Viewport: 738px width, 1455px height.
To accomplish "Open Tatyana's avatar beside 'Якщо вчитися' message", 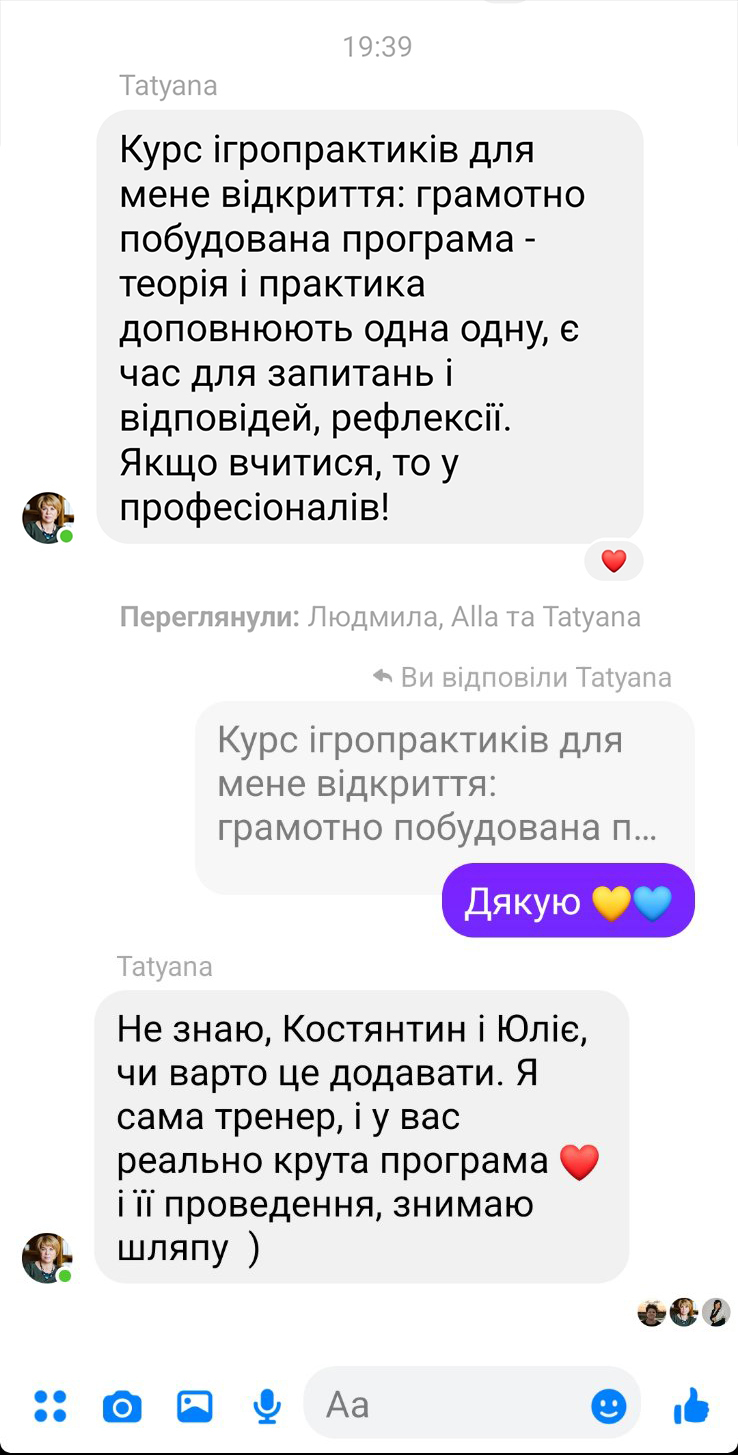I will pyautogui.click(x=47, y=517).
